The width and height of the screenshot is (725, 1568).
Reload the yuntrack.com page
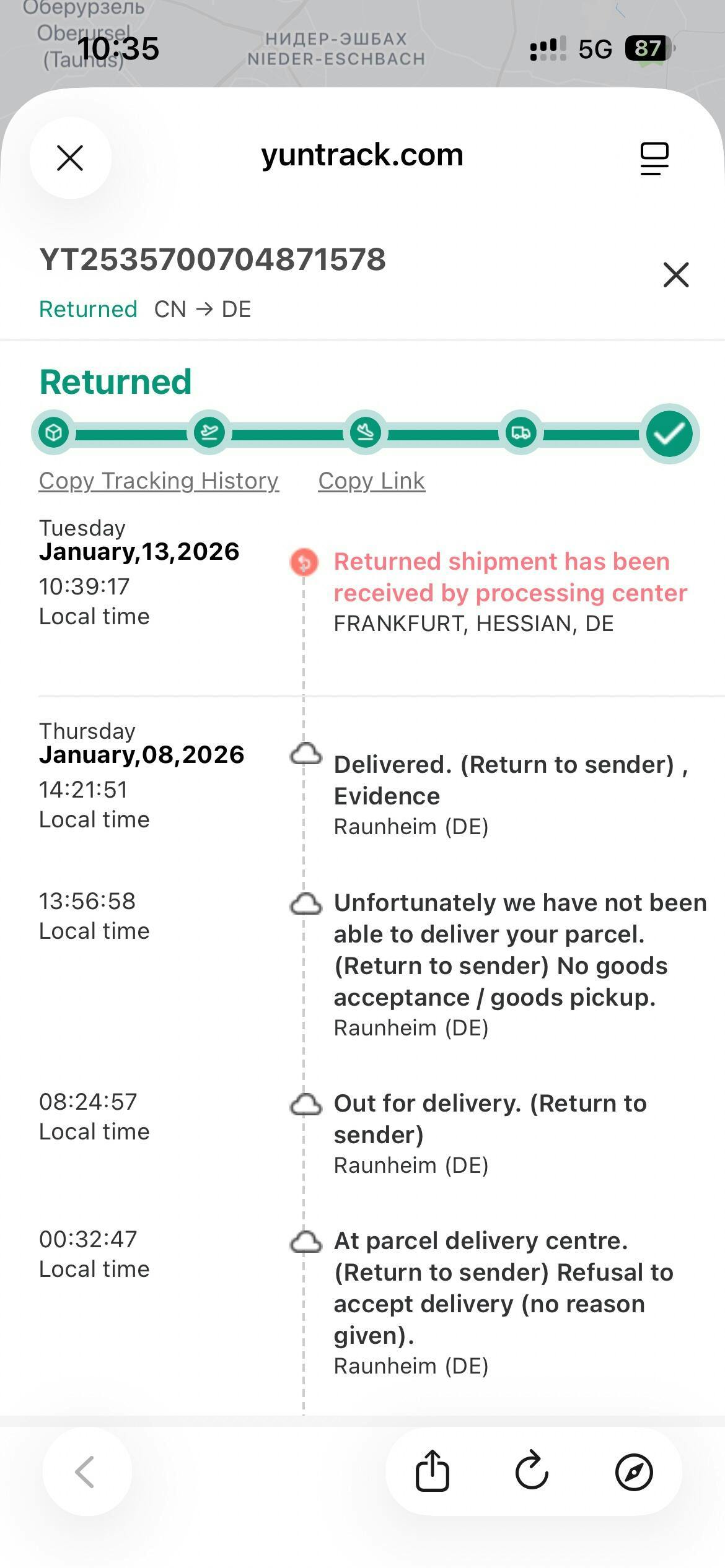tap(532, 1471)
